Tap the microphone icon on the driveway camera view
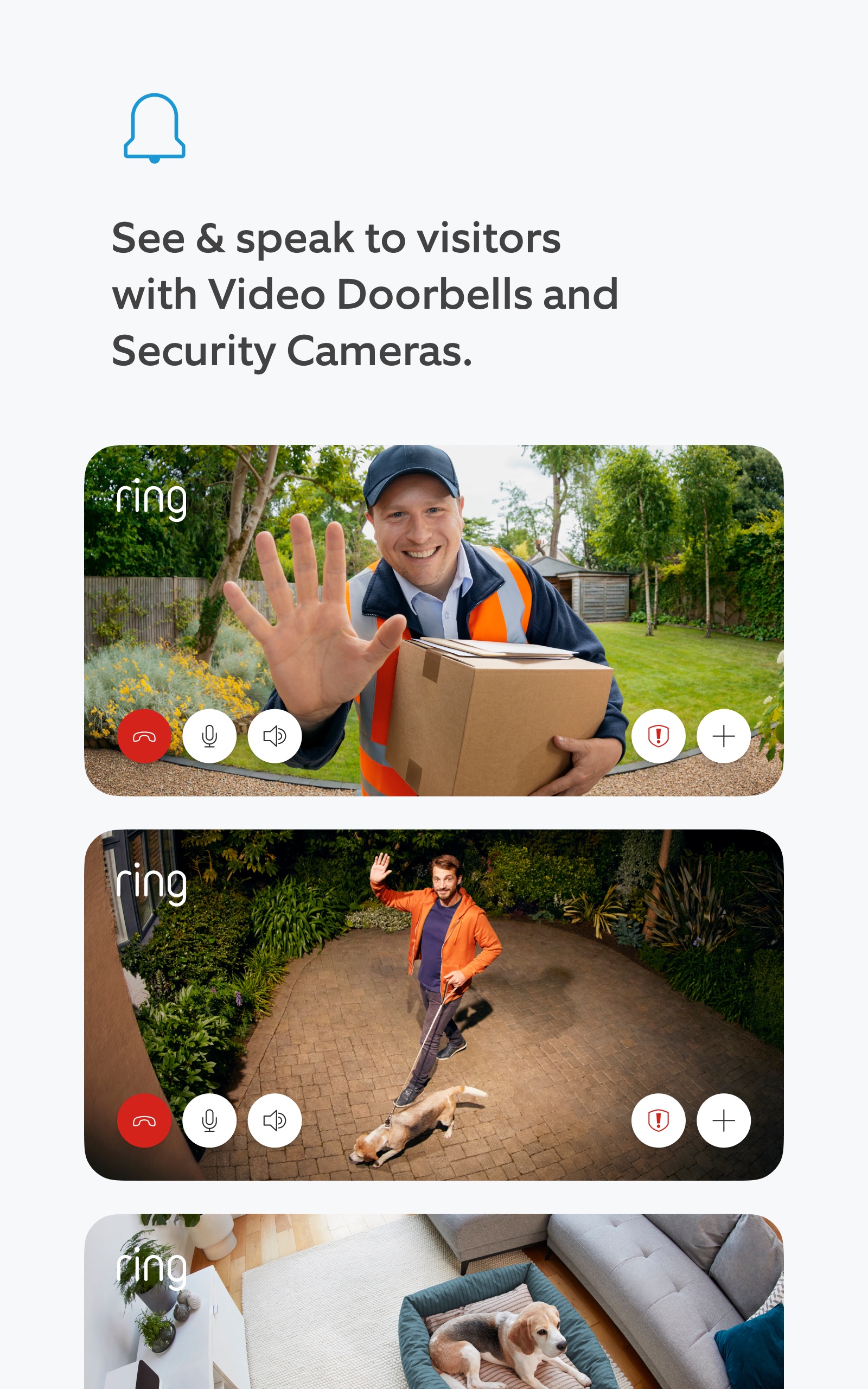868x1389 pixels. tap(210, 1120)
